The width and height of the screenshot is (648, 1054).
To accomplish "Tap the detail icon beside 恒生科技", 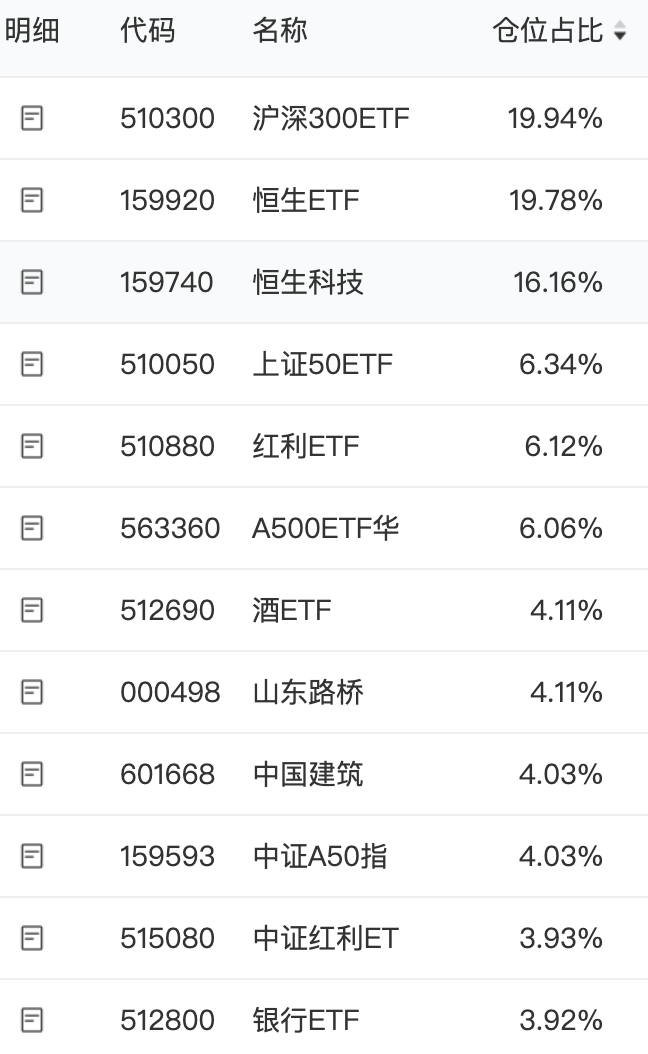I will tap(32, 283).
